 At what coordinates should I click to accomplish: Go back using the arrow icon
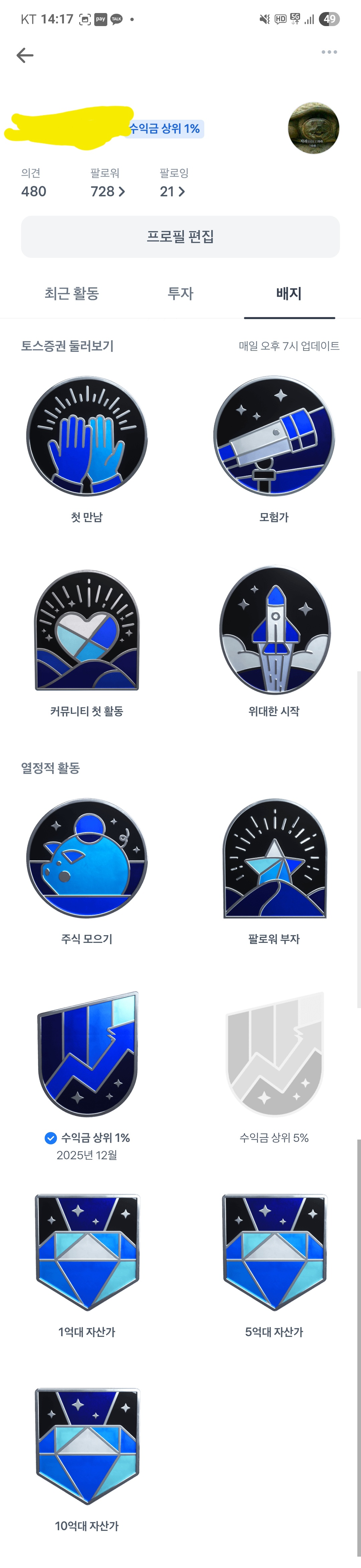25,56
